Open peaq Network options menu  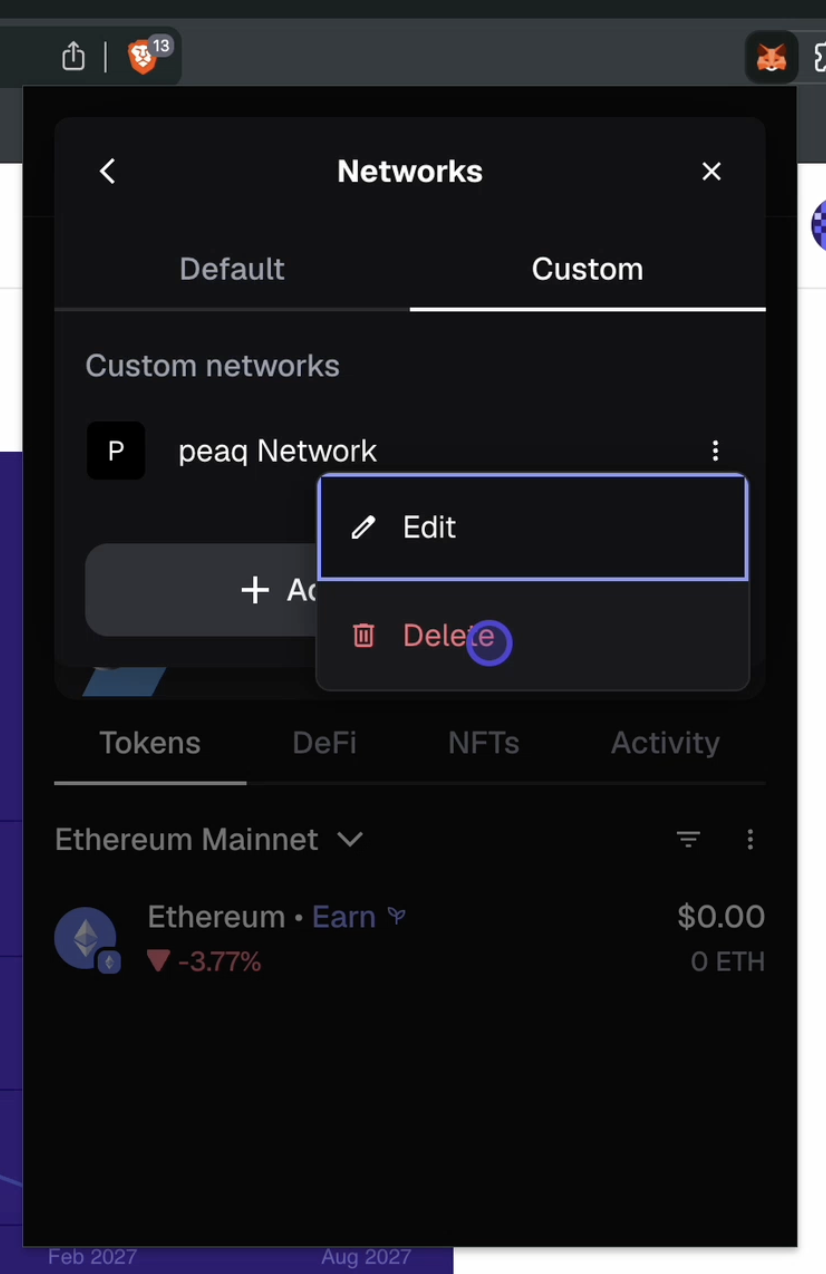coord(714,451)
